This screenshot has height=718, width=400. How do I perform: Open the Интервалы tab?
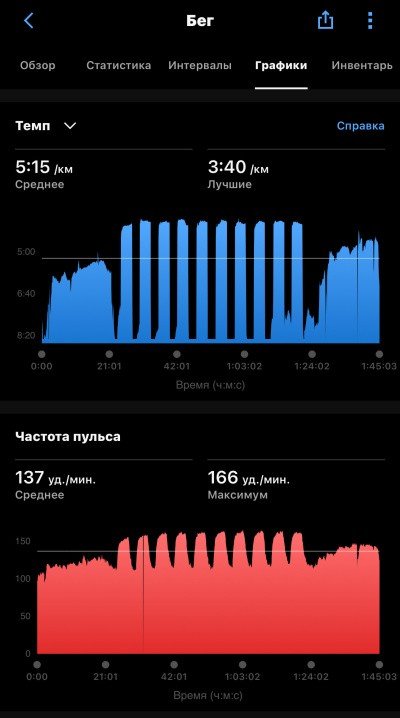200,65
